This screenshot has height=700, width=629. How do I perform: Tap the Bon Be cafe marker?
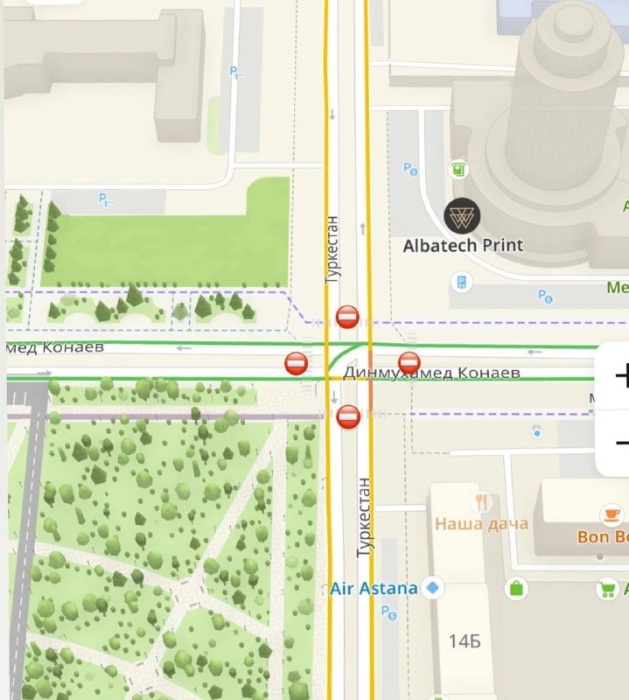[611, 516]
